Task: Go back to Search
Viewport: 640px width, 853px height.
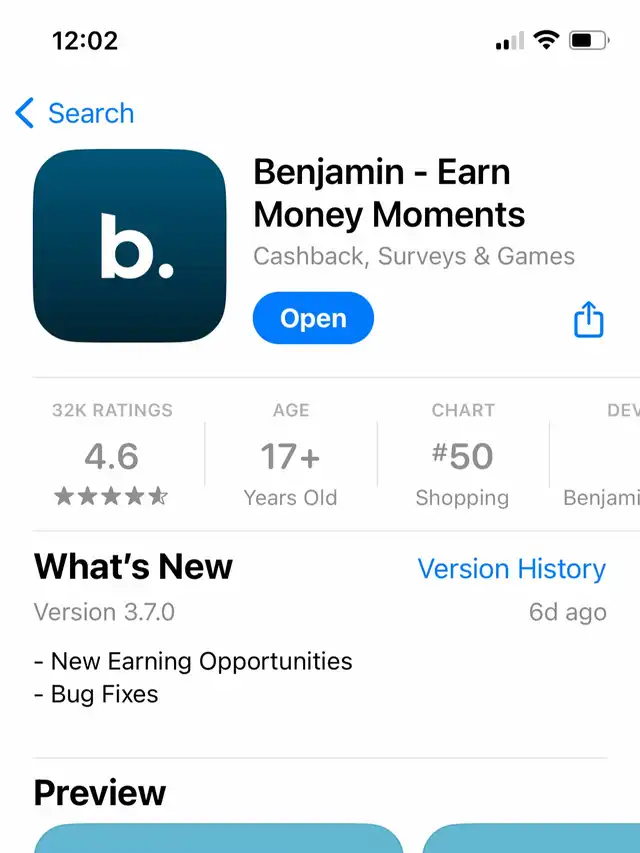Action: coord(75,113)
